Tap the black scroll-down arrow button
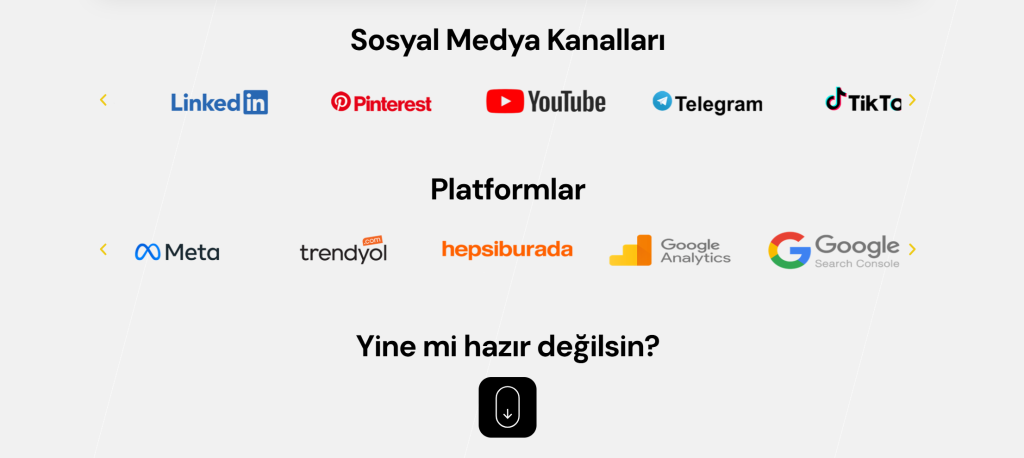 pos(507,407)
